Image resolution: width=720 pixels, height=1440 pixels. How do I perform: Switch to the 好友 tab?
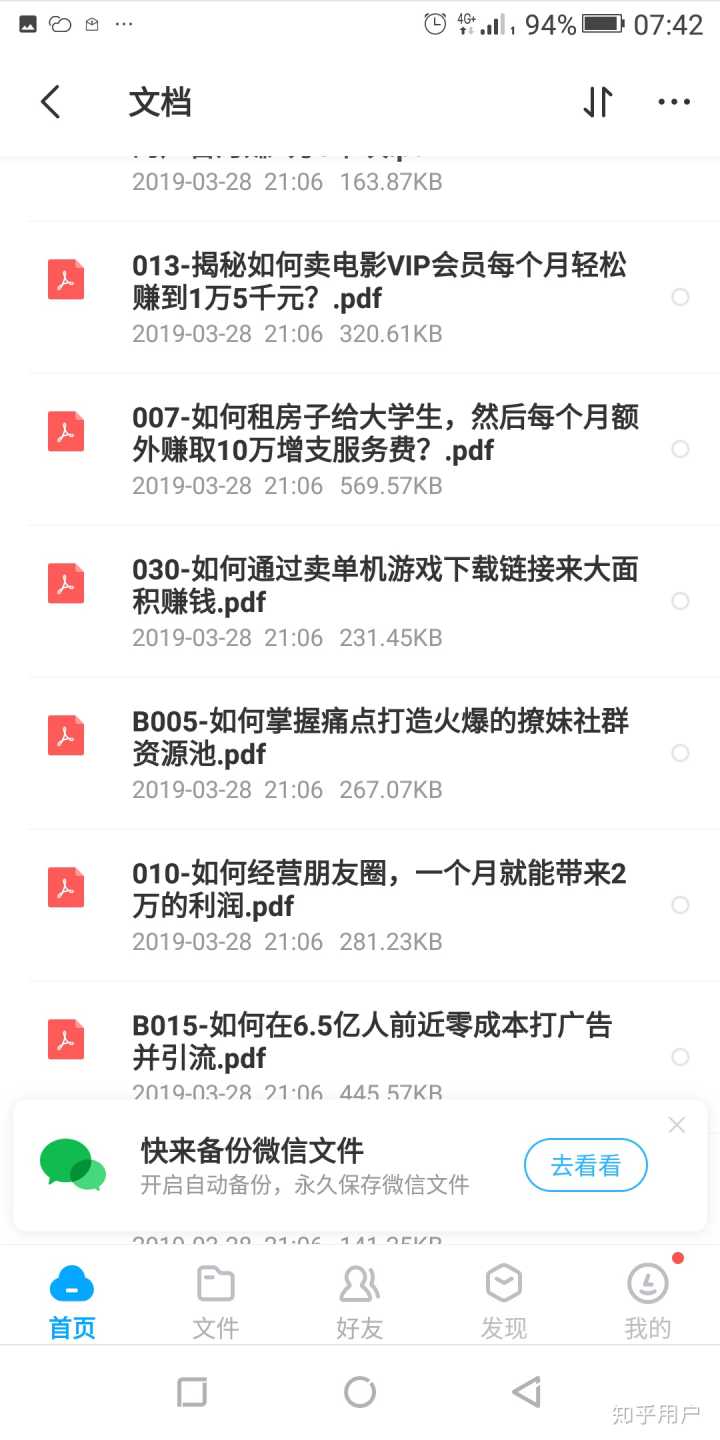click(x=360, y=1300)
